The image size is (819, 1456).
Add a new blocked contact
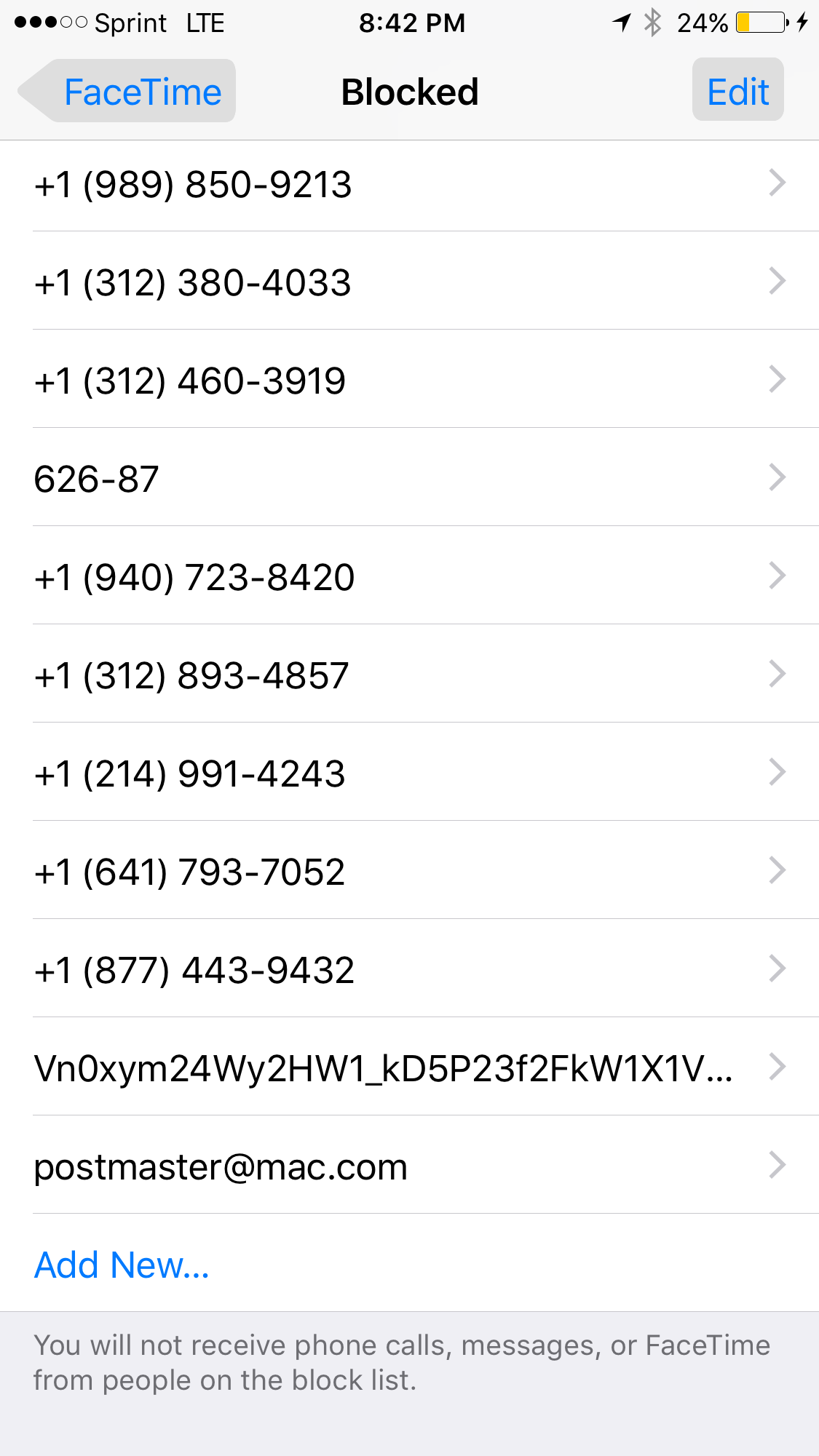click(x=122, y=1265)
